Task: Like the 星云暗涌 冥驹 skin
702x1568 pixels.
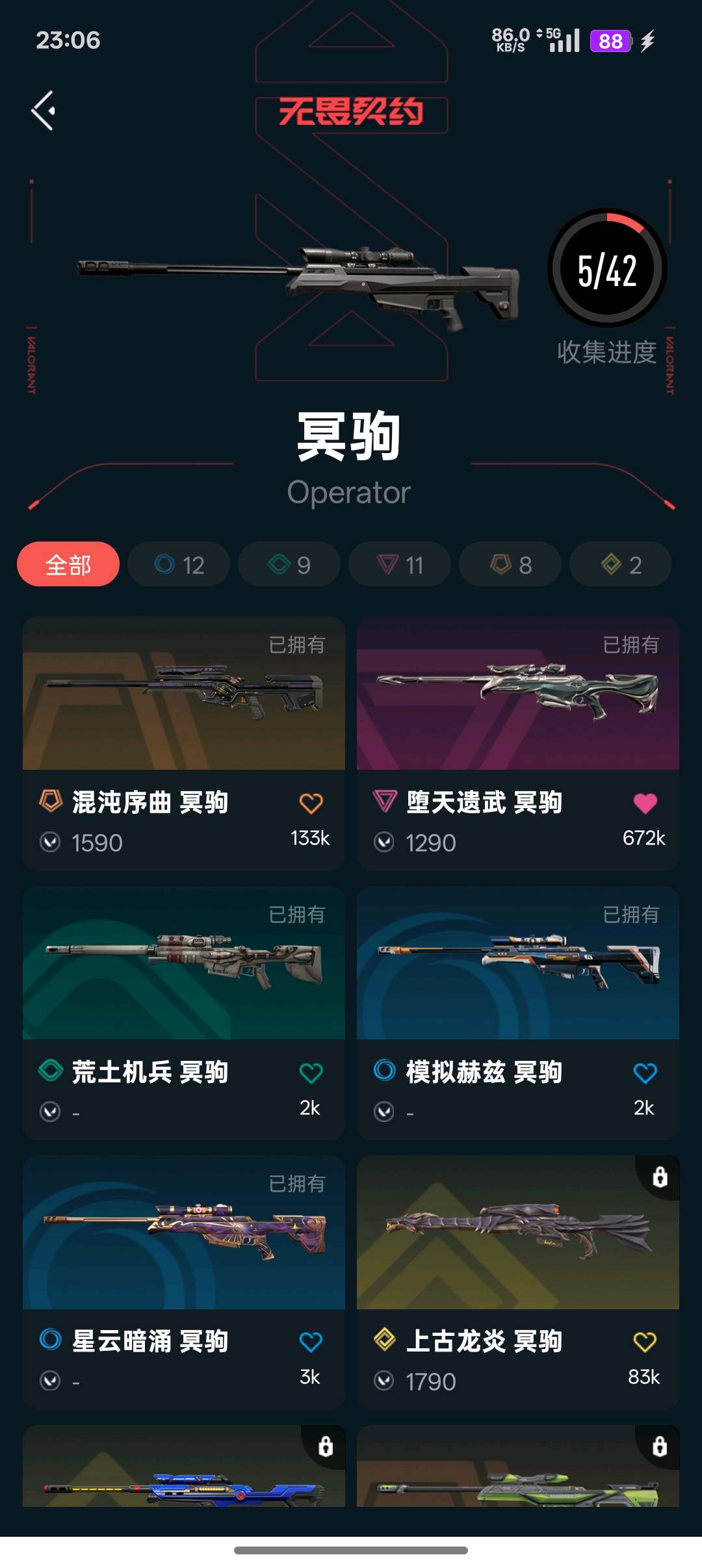Action: coord(311,1342)
